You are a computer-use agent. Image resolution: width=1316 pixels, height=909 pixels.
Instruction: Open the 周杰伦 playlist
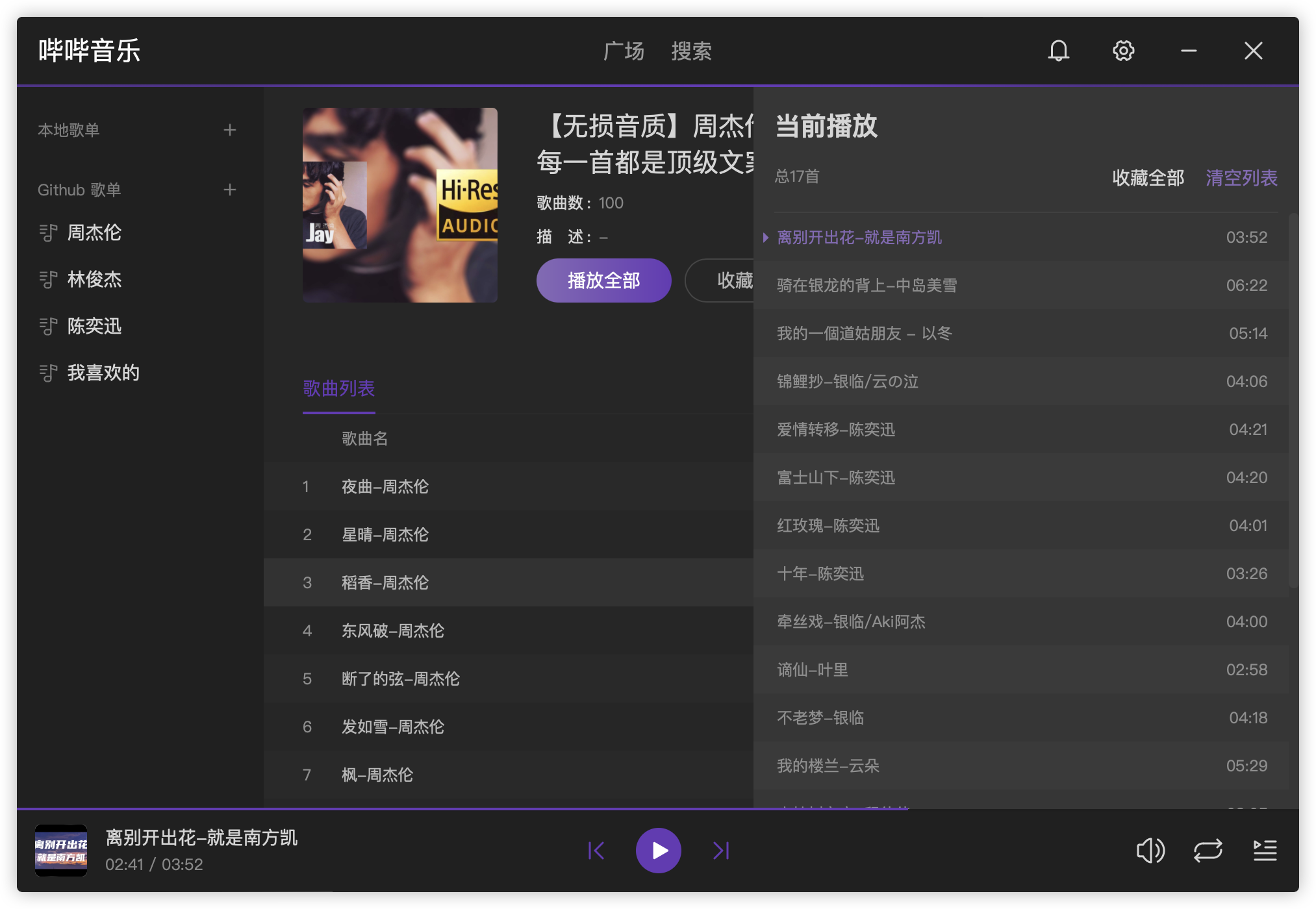94,232
